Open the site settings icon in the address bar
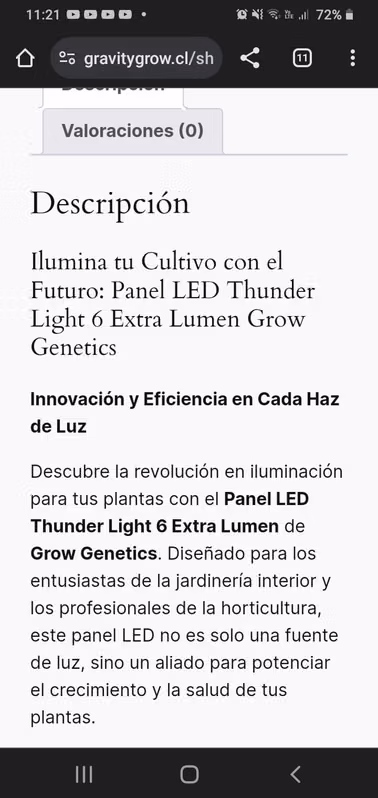 point(67,58)
